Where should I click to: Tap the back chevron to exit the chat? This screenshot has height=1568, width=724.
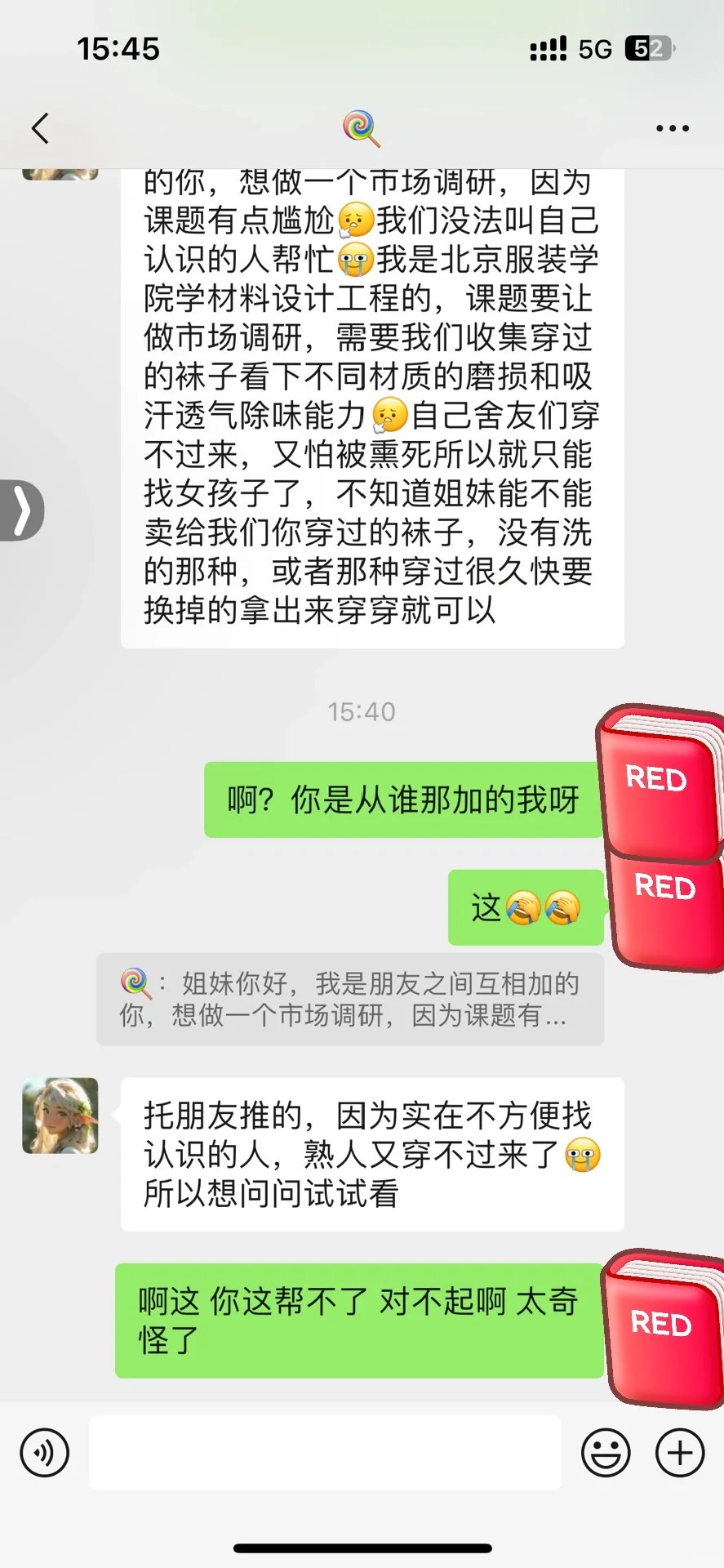pyautogui.click(x=40, y=128)
